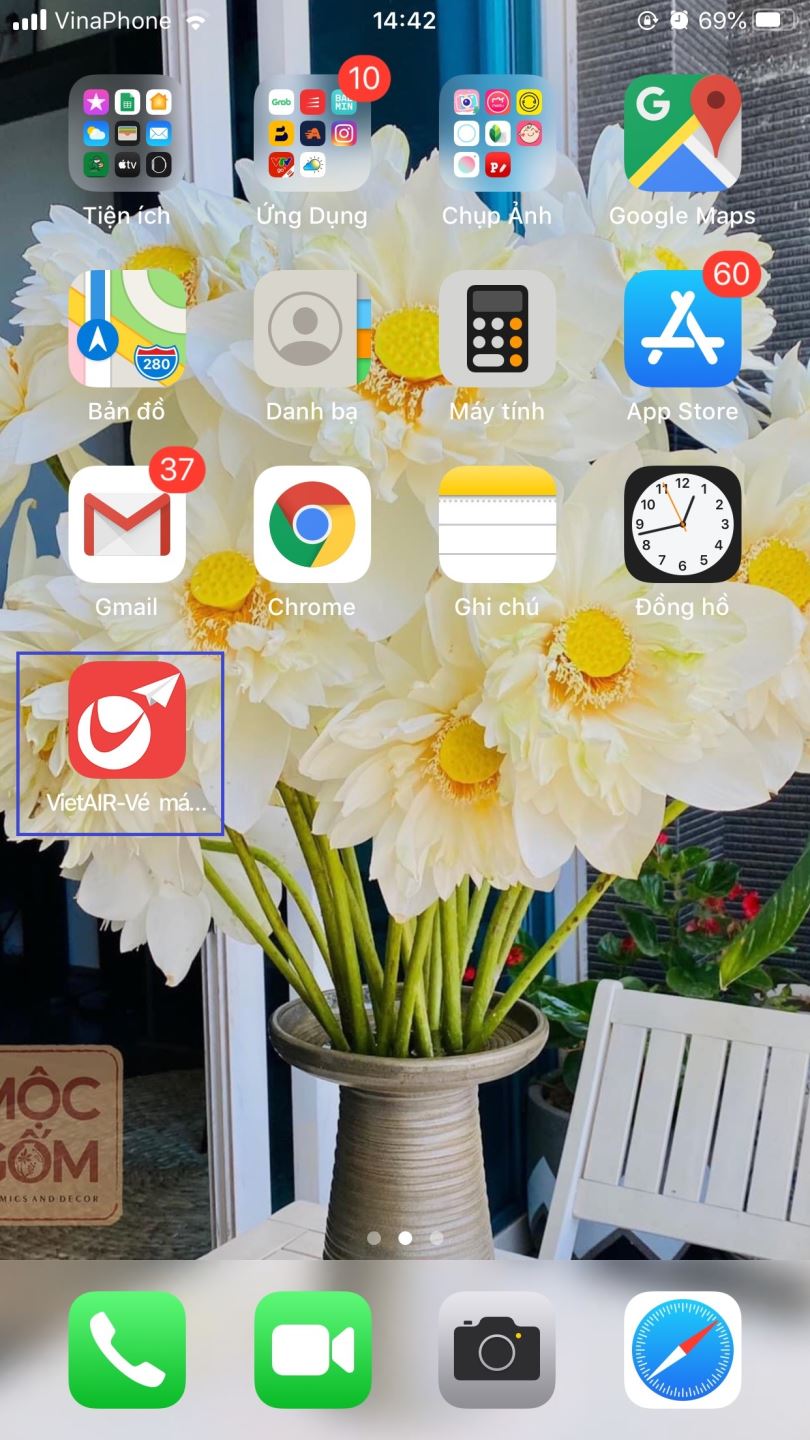Launch the Máy tính calculator
The image size is (810, 1440).
pyautogui.click(x=497, y=328)
